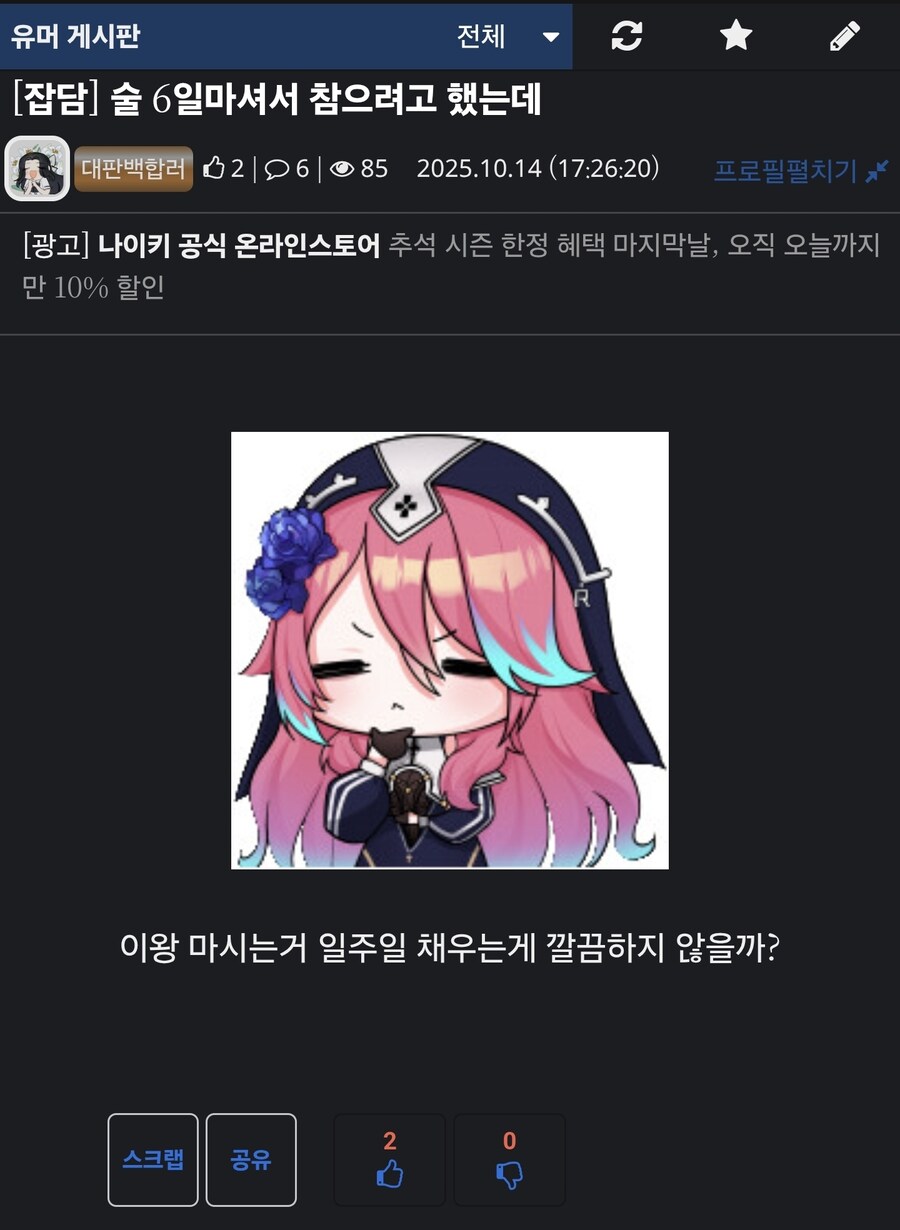
Task: Scrap this post with 스크랩 button
Action: (153, 1160)
